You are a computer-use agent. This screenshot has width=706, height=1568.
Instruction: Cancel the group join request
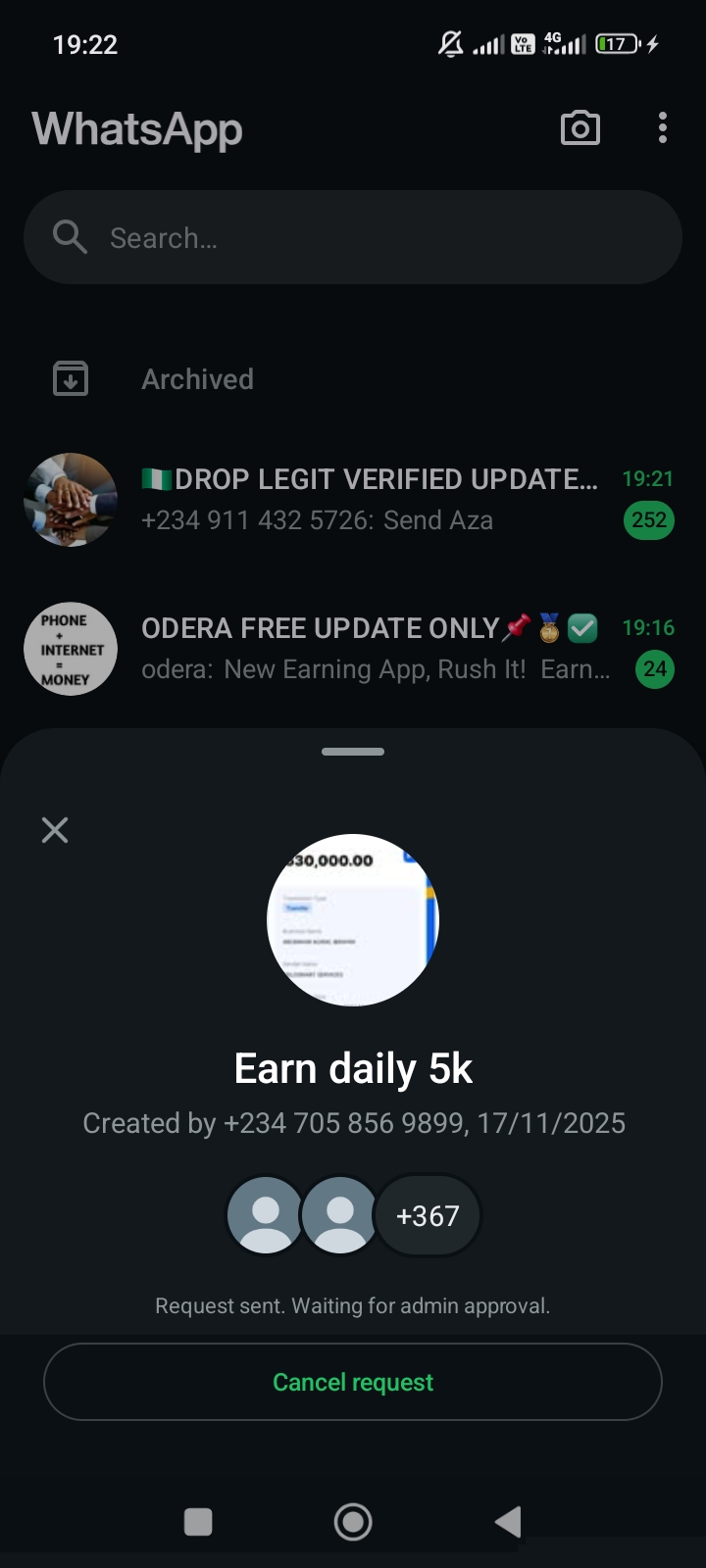353,1382
